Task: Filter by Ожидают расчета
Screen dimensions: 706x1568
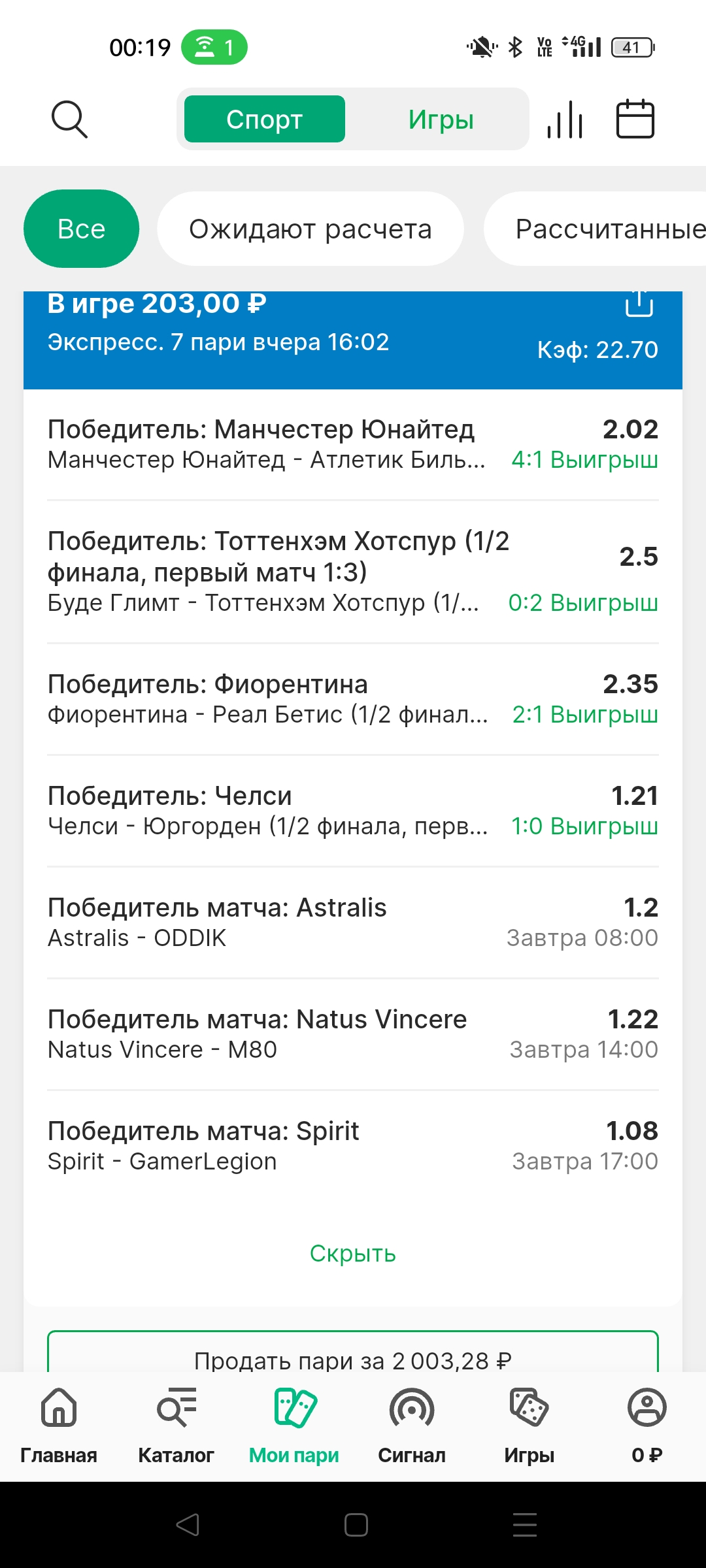Action: coord(311,229)
